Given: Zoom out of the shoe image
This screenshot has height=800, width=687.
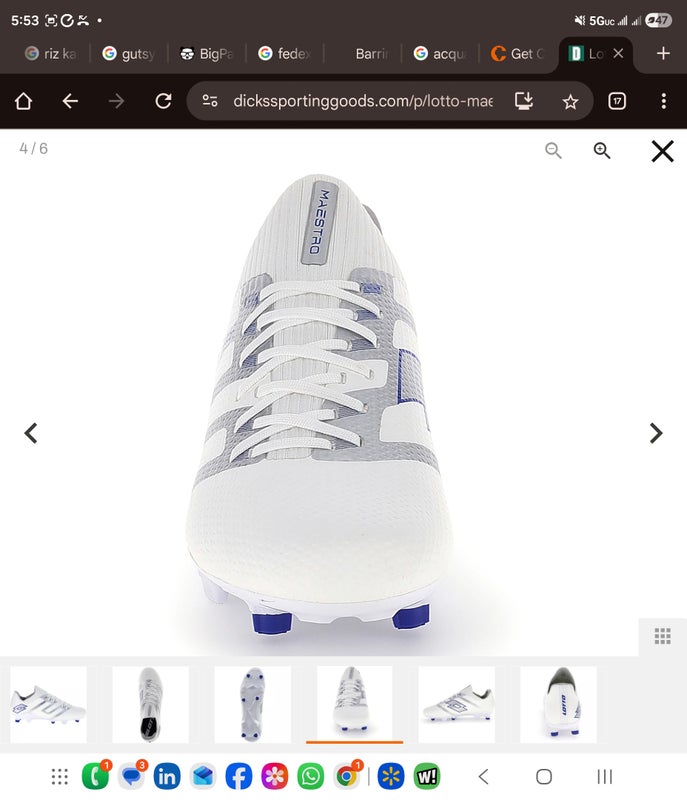Looking at the screenshot, I should coord(553,151).
